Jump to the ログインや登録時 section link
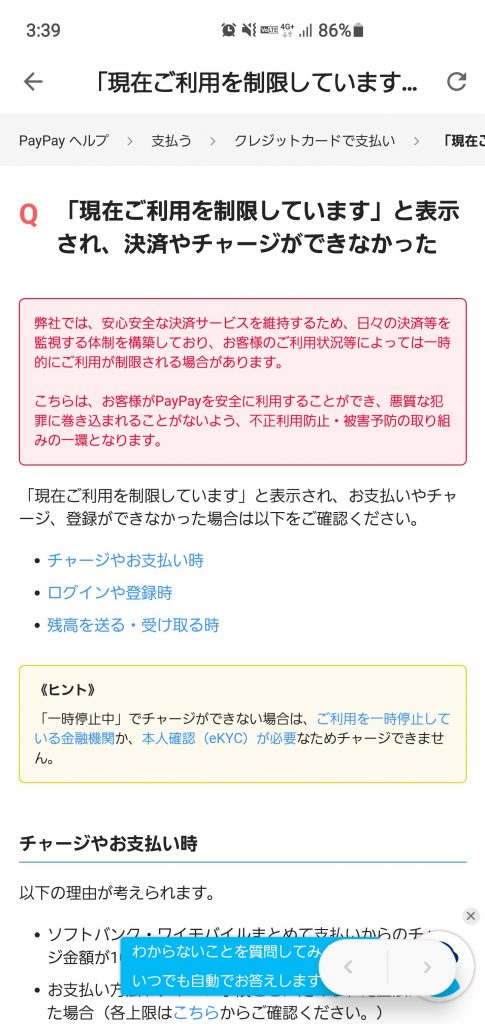This screenshot has height=1024, width=485. pos(110,593)
